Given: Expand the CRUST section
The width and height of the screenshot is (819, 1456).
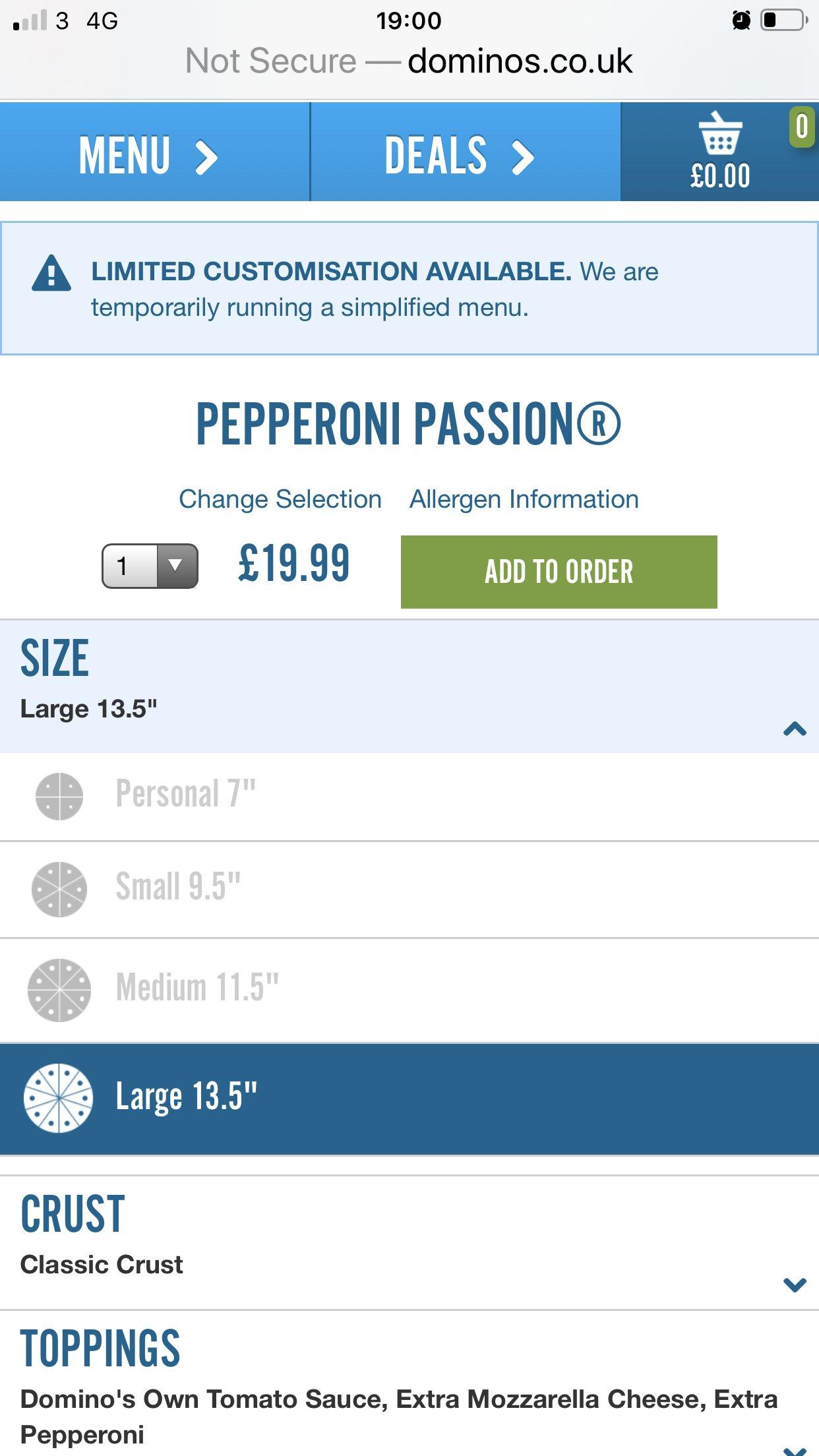Looking at the screenshot, I should point(794,1283).
